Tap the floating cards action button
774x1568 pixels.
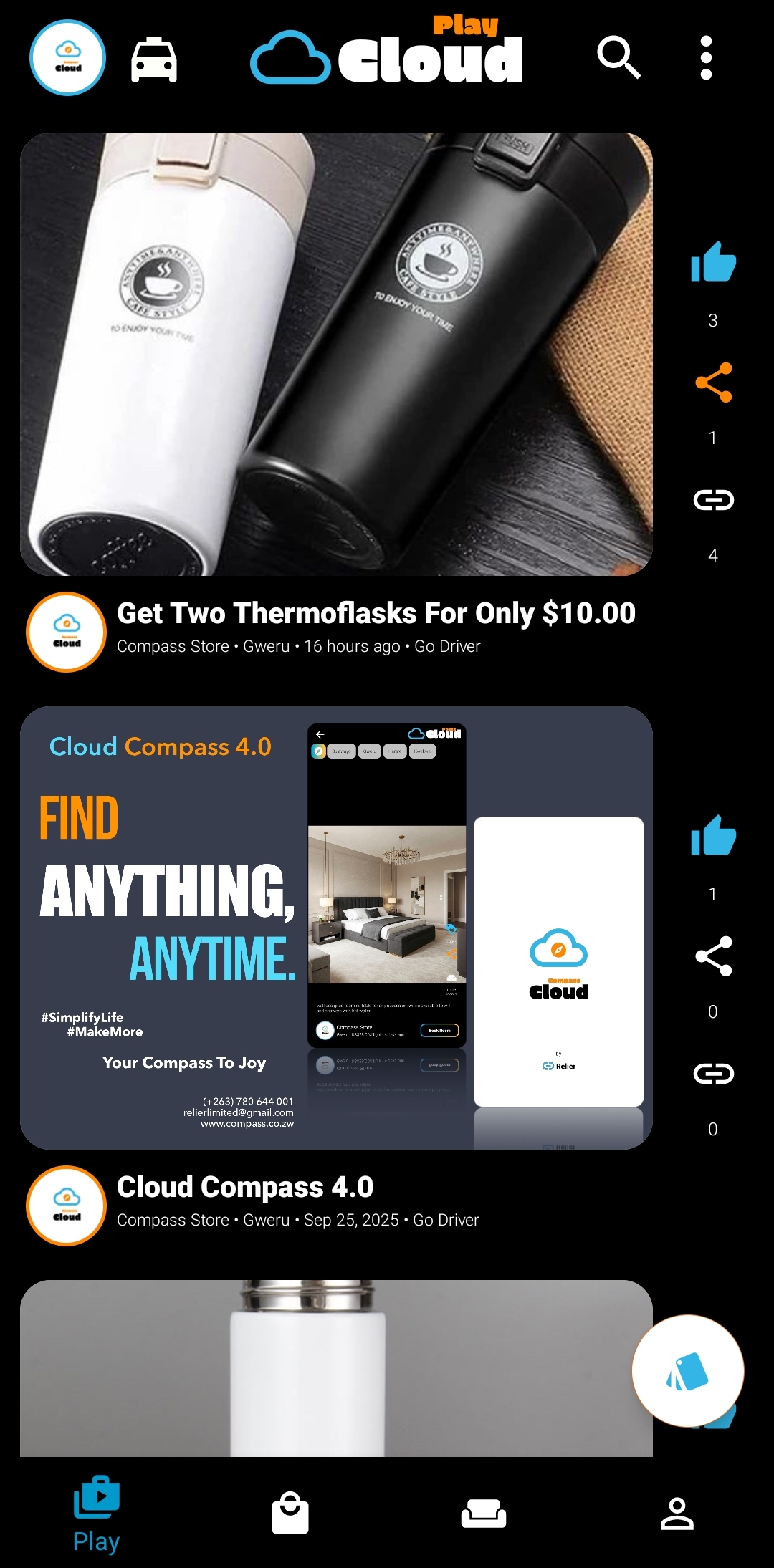tap(688, 1371)
